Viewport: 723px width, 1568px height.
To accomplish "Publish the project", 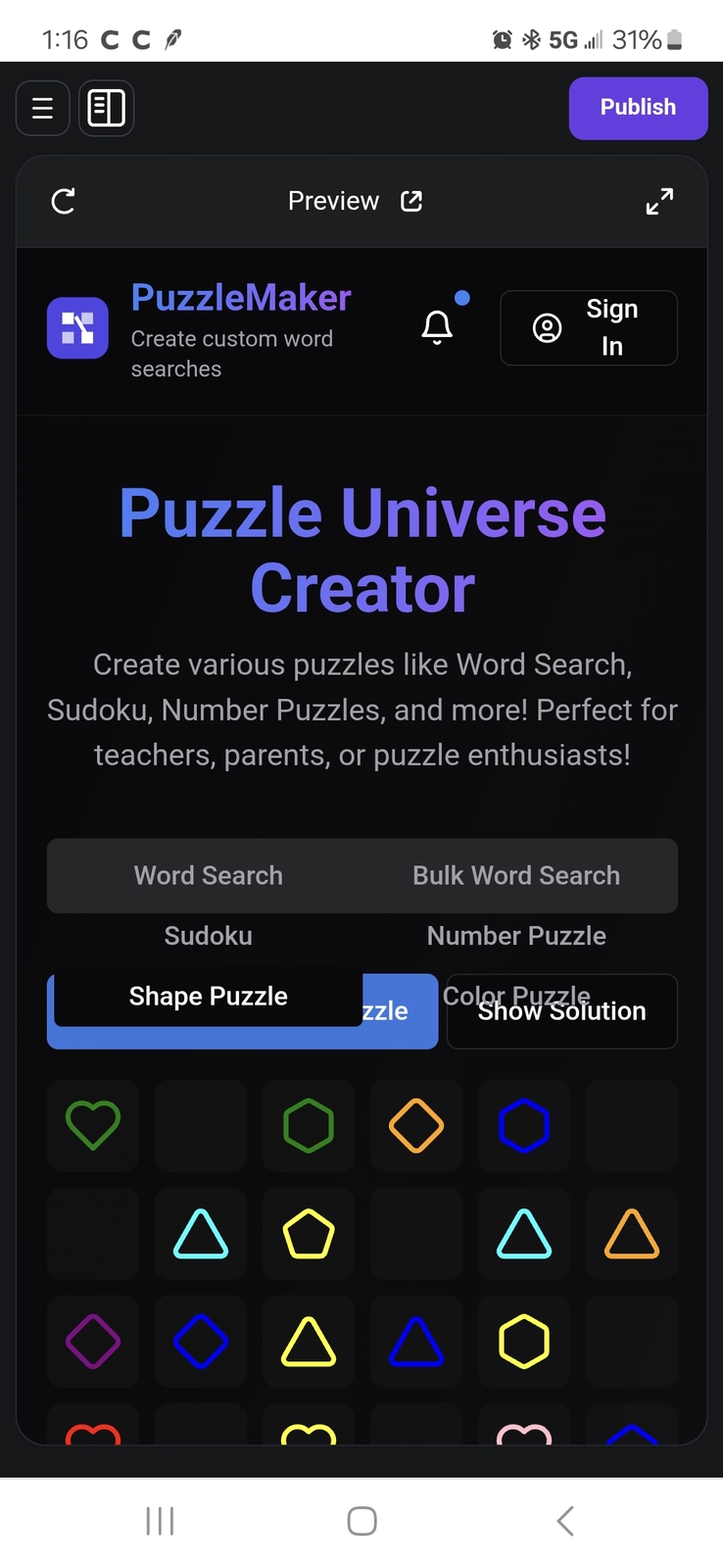I will (638, 108).
